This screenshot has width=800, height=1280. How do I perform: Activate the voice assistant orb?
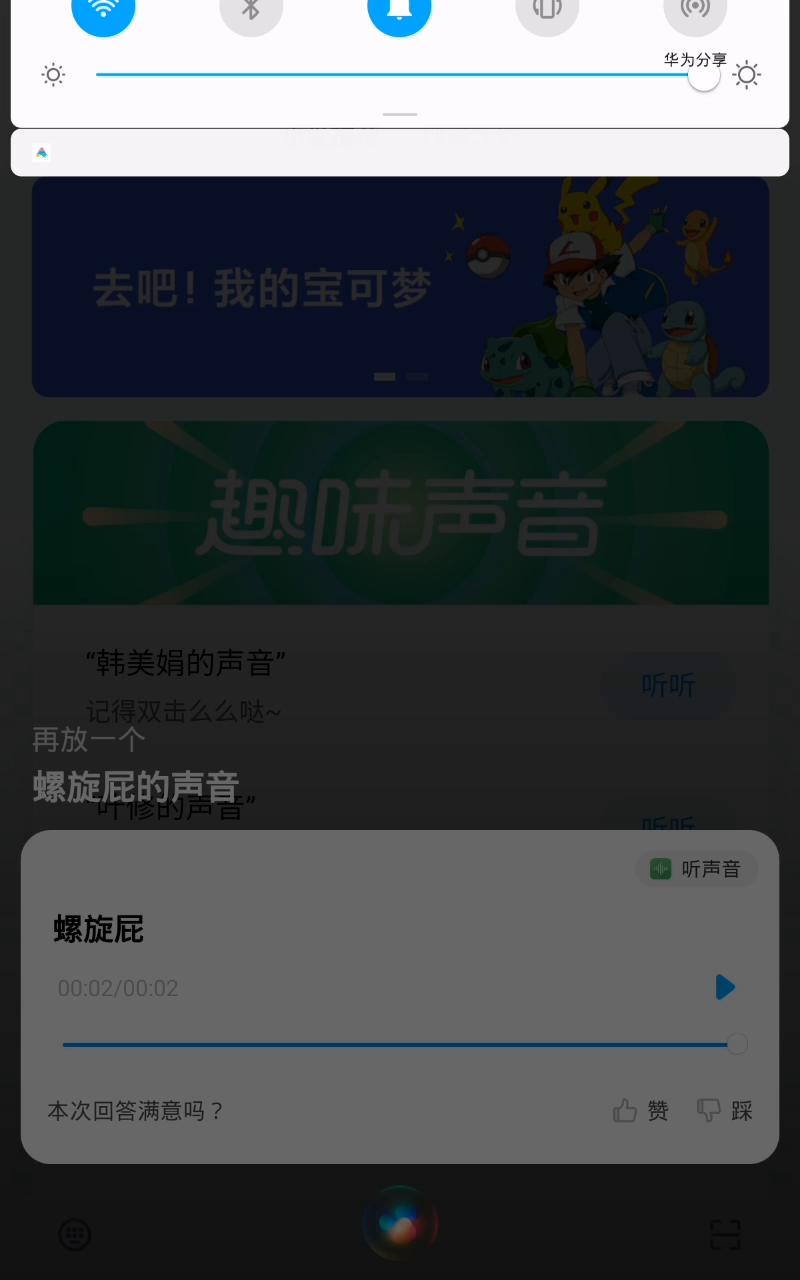pos(400,1224)
